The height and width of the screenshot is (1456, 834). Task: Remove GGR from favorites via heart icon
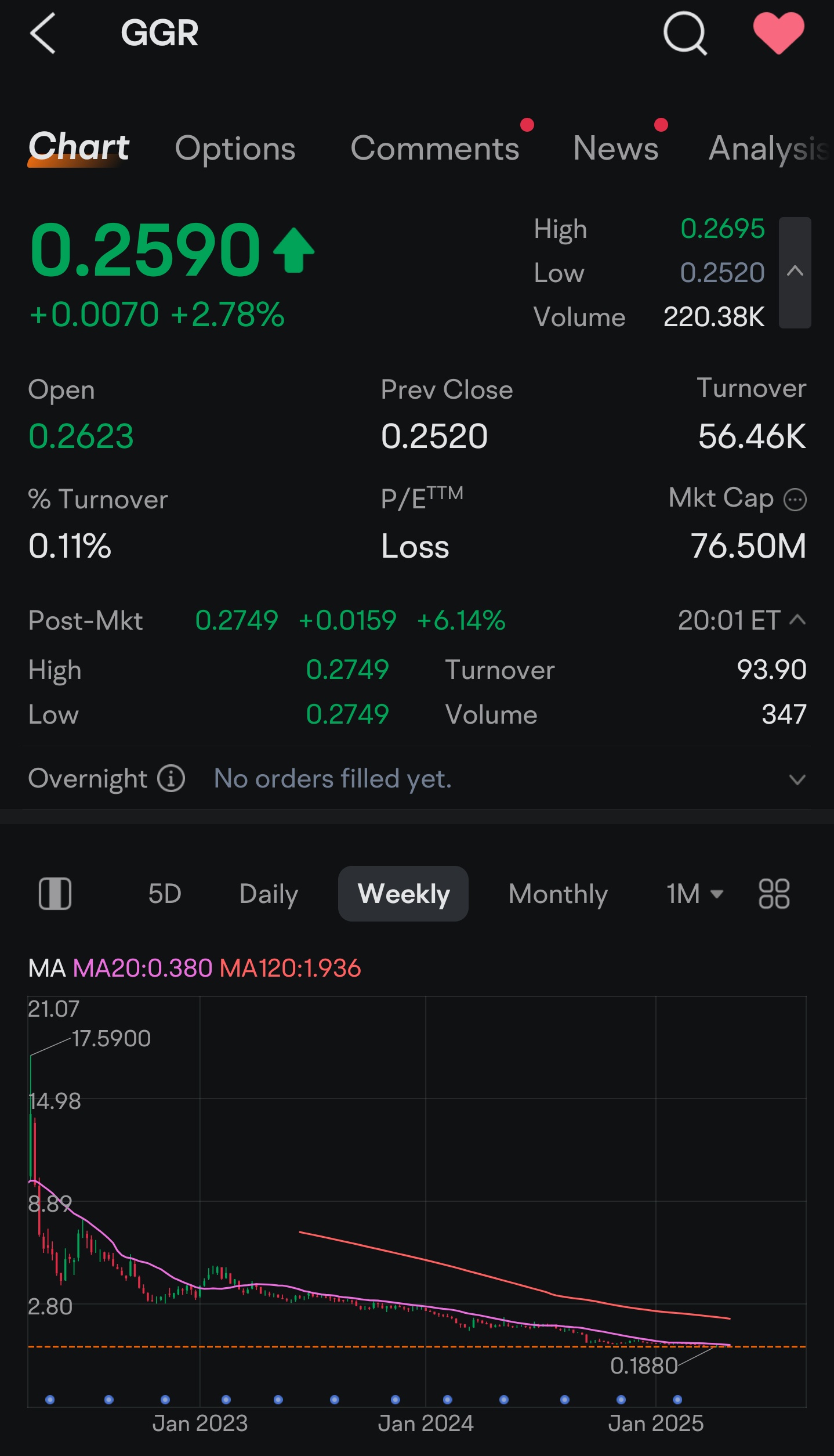point(778,34)
